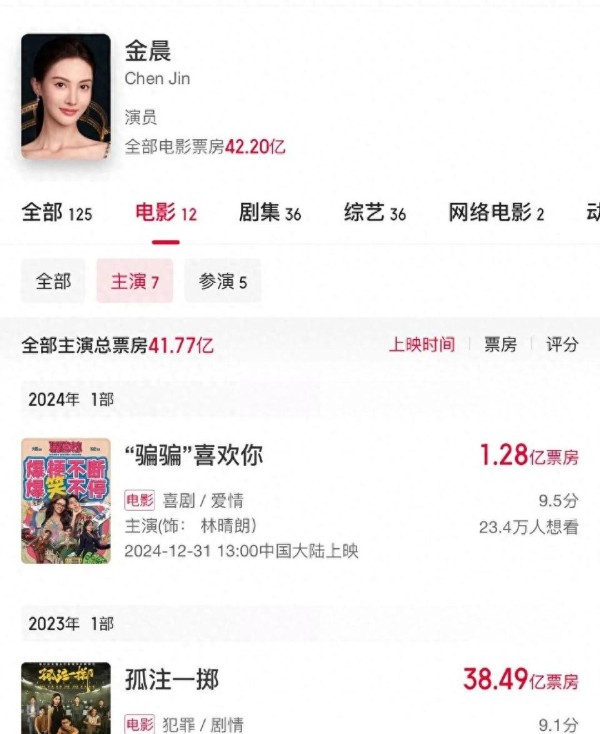The height and width of the screenshot is (734, 600).
Task: Sort films by 票房
Action: click(500, 344)
